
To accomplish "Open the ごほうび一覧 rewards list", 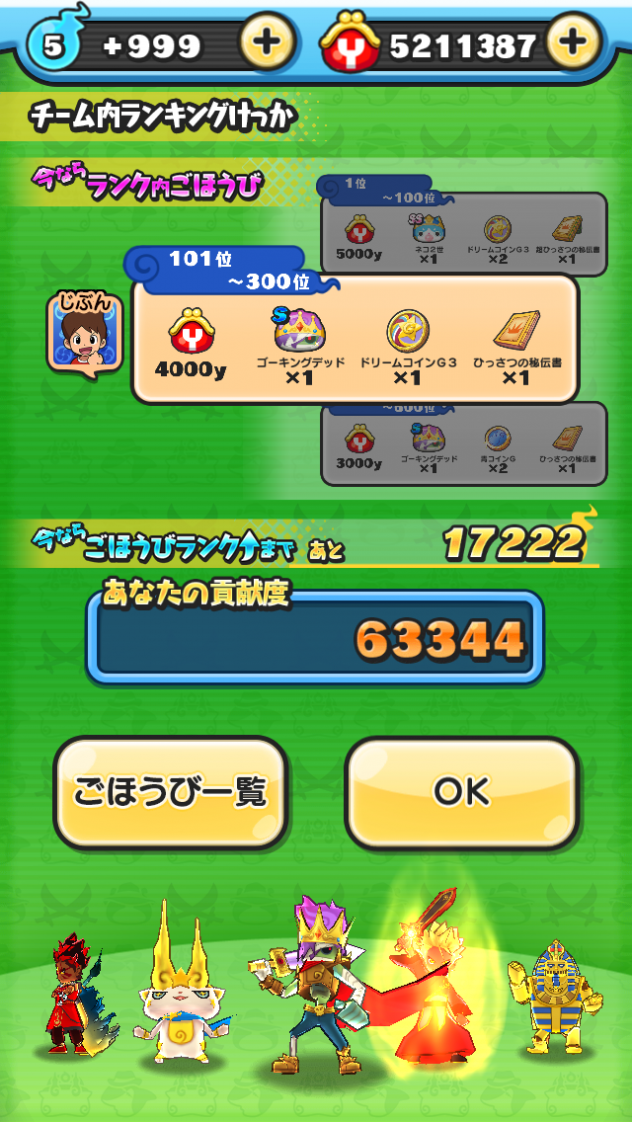I will pyautogui.click(x=170, y=792).
